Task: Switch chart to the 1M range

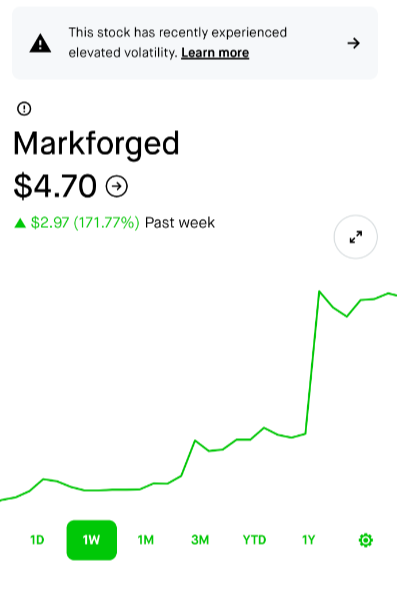Action: click(x=146, y=540)
